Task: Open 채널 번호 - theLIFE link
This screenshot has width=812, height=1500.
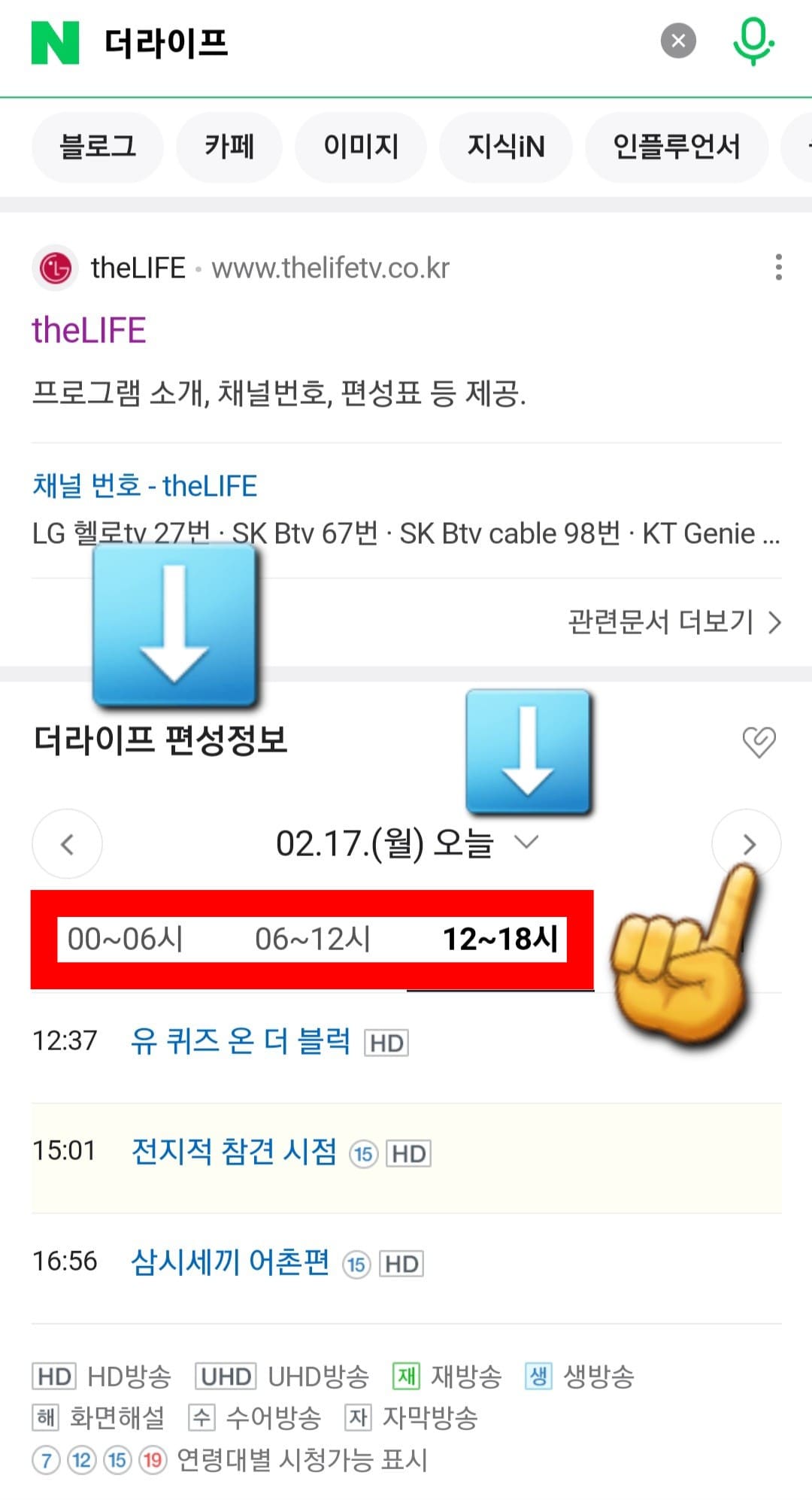Action: (144, 486)
